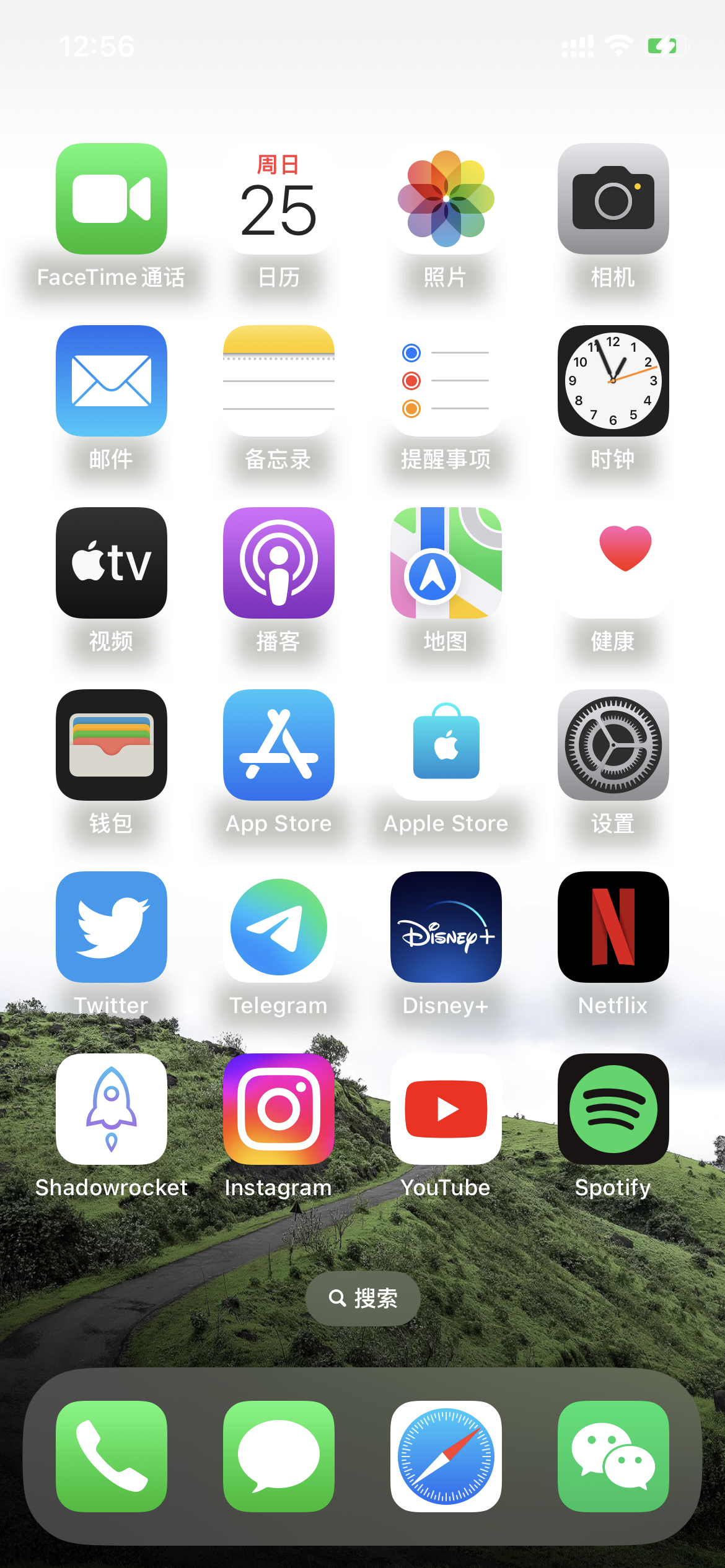Launch Spotify
725x1568 pixels.
click(613, 1109)
